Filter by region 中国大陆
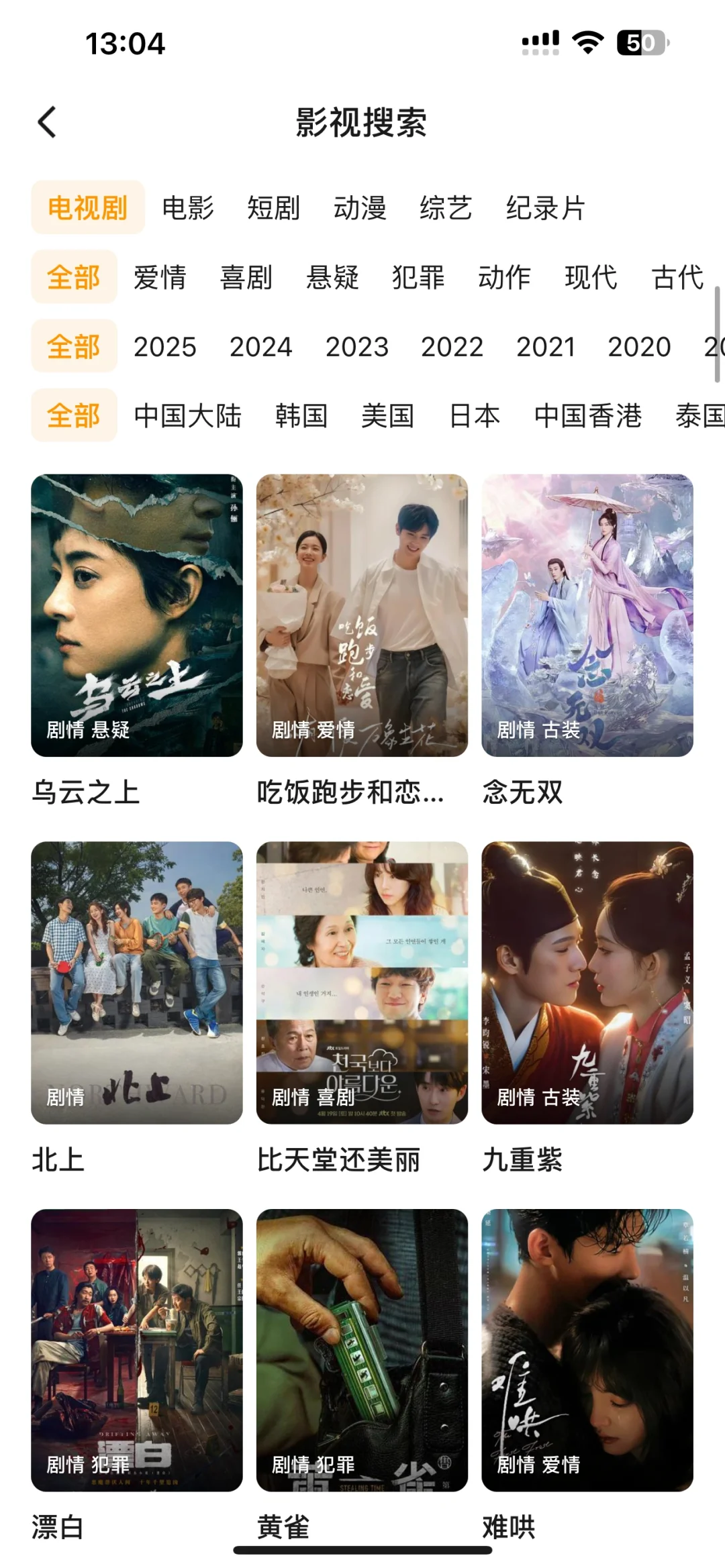Screen dimensions: 725x1568 point(187,416)
